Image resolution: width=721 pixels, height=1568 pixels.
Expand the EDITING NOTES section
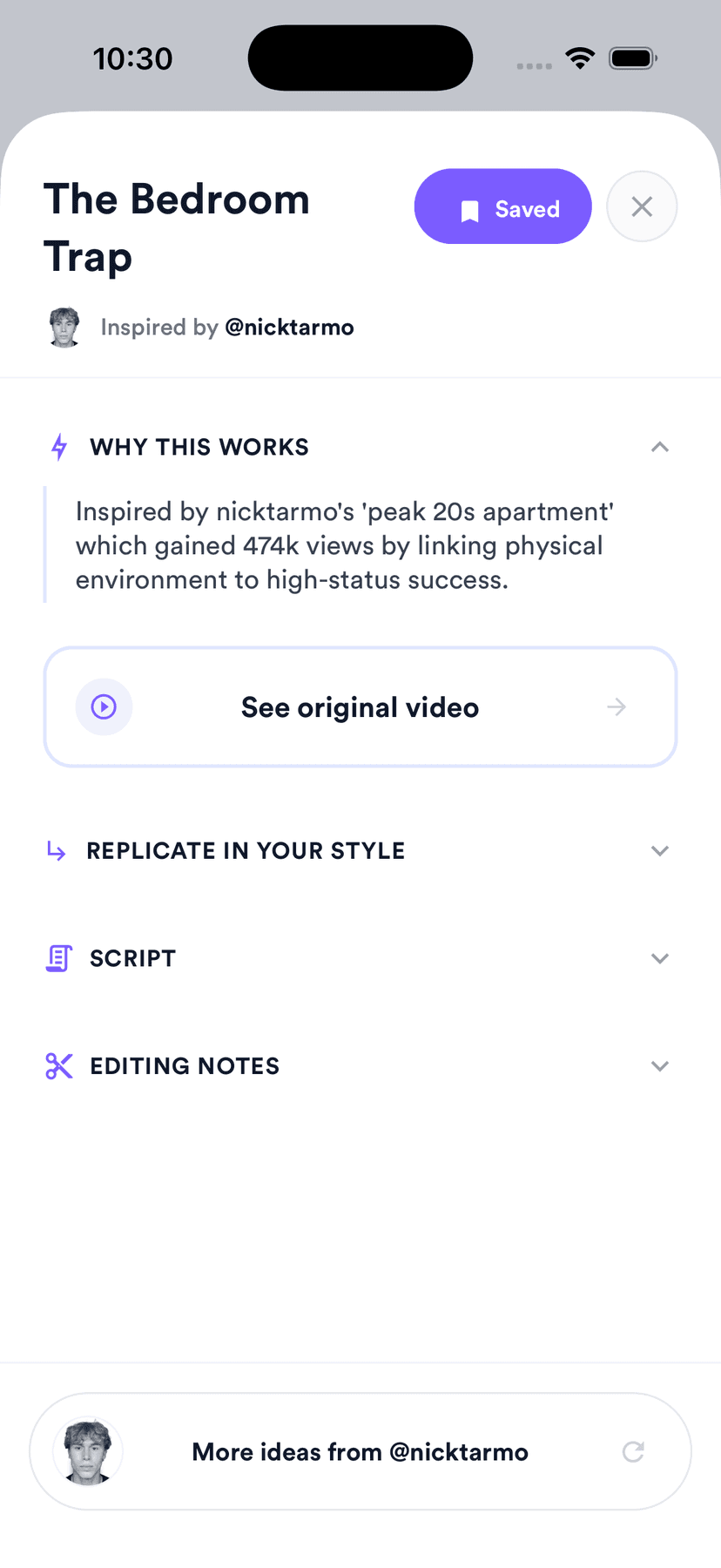660,1065
